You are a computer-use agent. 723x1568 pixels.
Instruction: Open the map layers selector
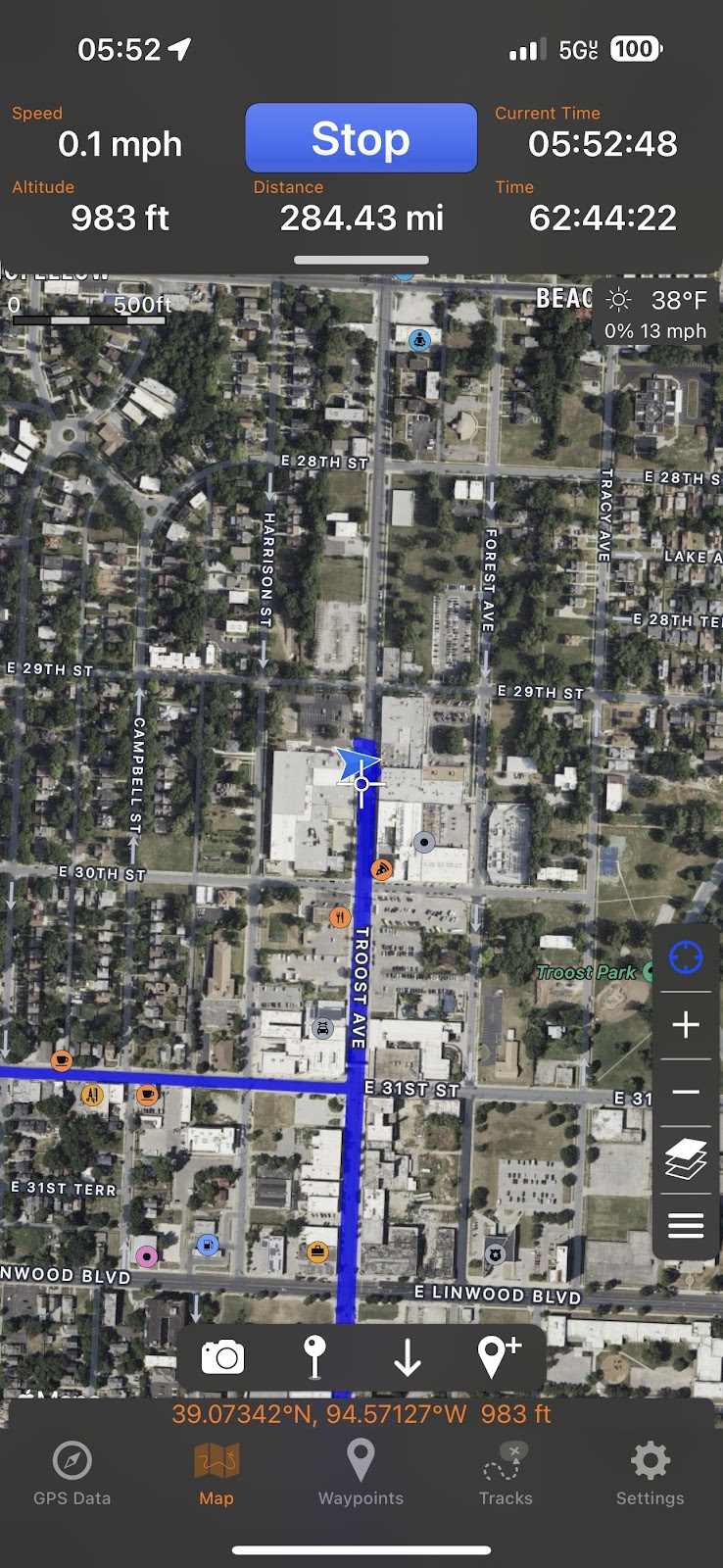pyautogui.click(x=686, y=1159)
